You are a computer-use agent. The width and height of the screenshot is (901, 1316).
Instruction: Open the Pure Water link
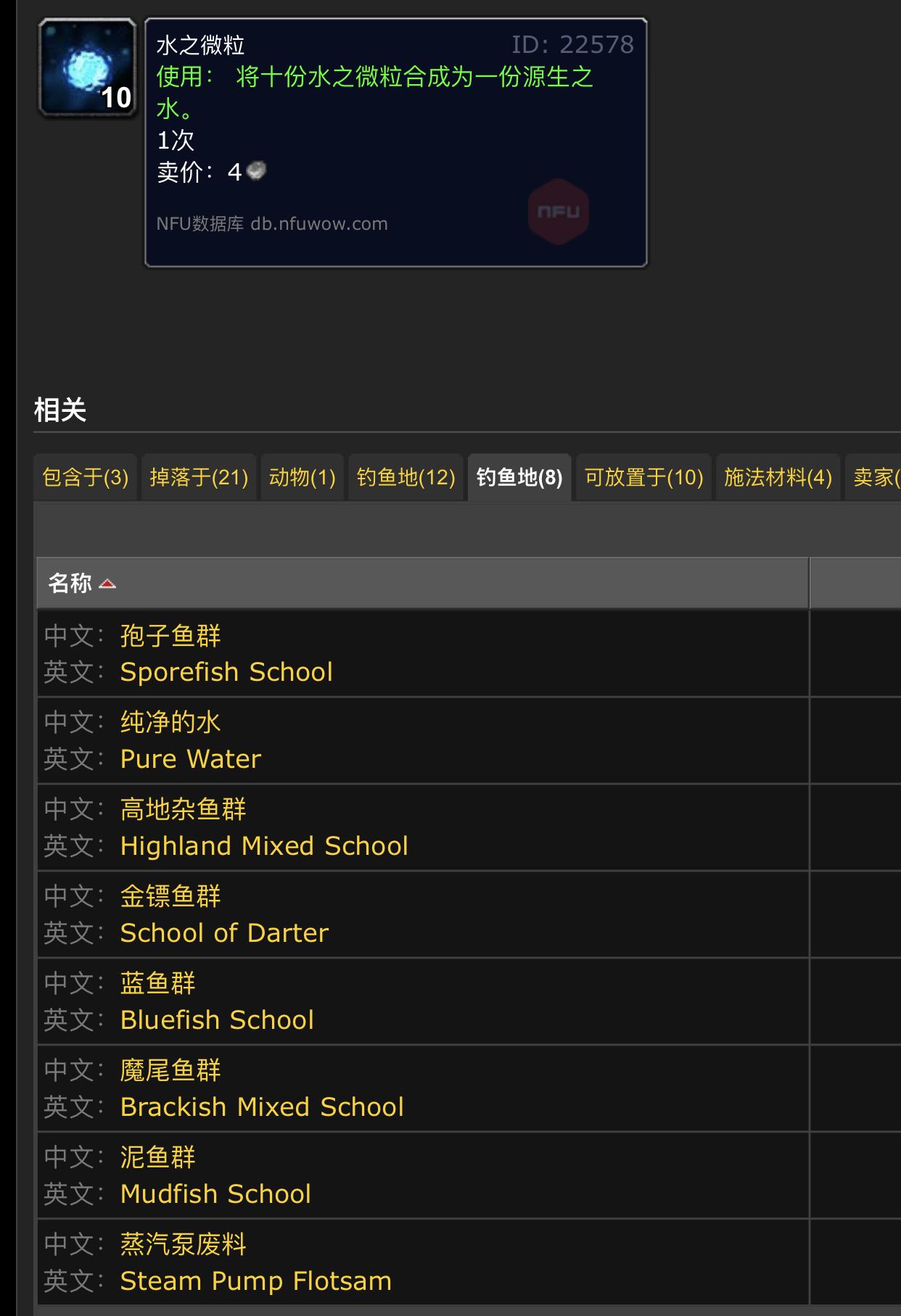pos(190,759)
